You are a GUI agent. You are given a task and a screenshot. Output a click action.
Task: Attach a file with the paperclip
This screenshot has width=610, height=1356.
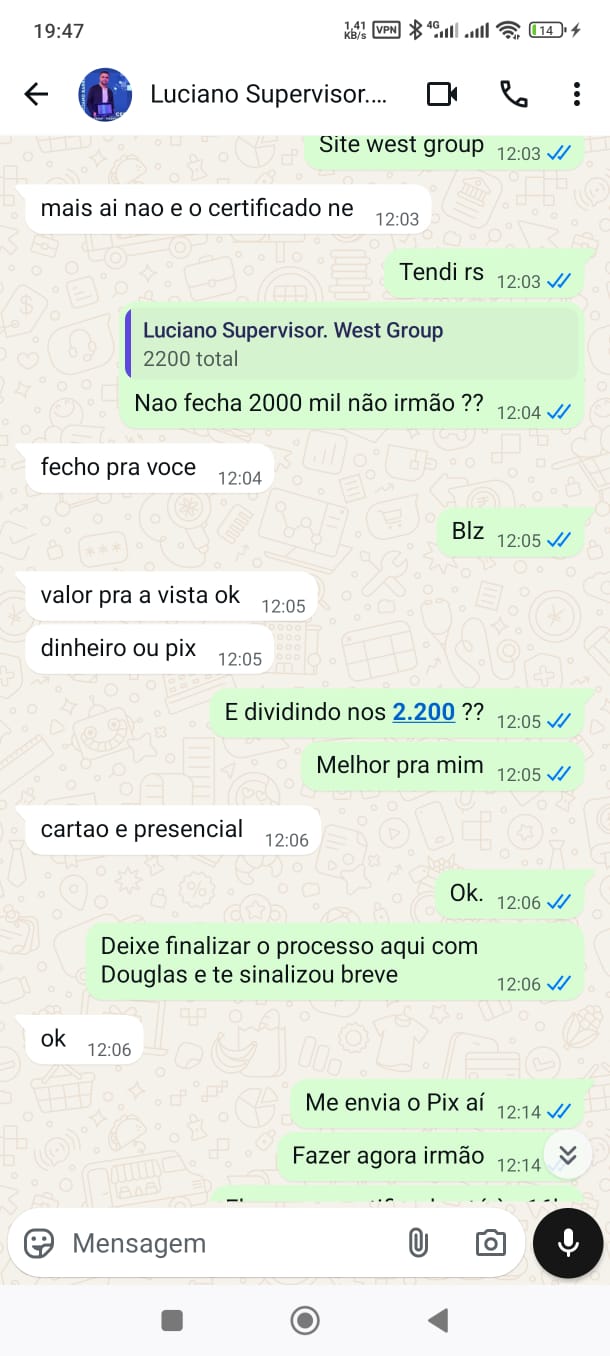[x=418, y=1243]
